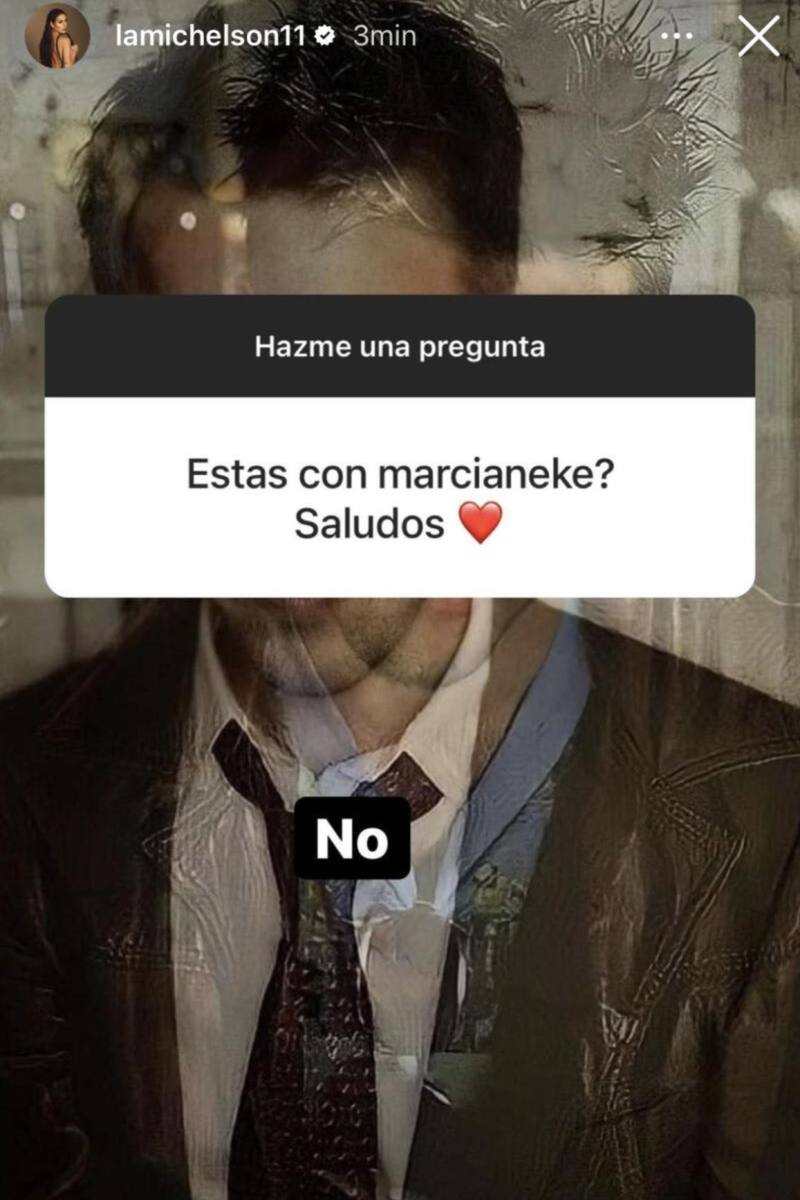This screenshot has height=1200, width=800.
Task: Close the story with the X
Action: (758, 37)
